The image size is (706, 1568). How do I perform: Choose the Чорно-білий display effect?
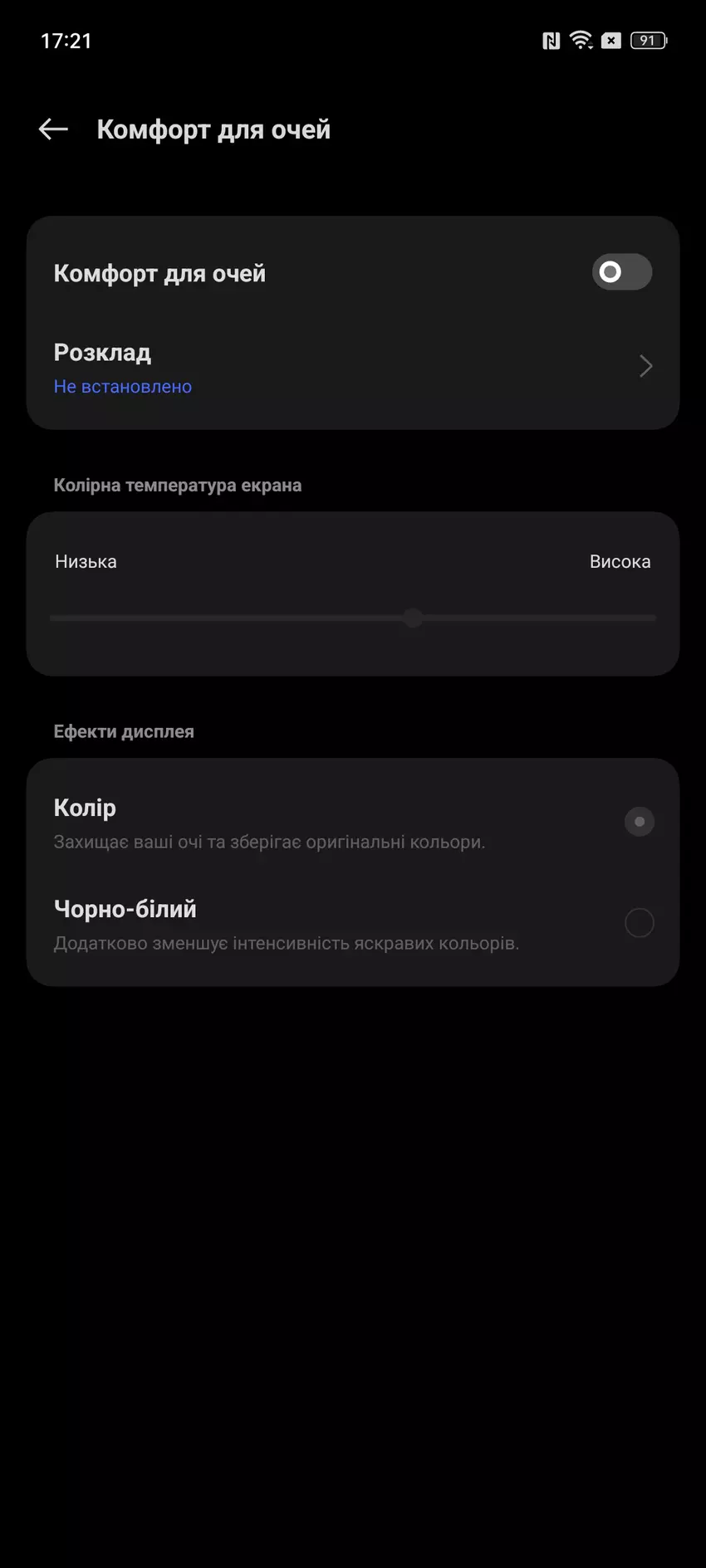click(x=638, y=923)
